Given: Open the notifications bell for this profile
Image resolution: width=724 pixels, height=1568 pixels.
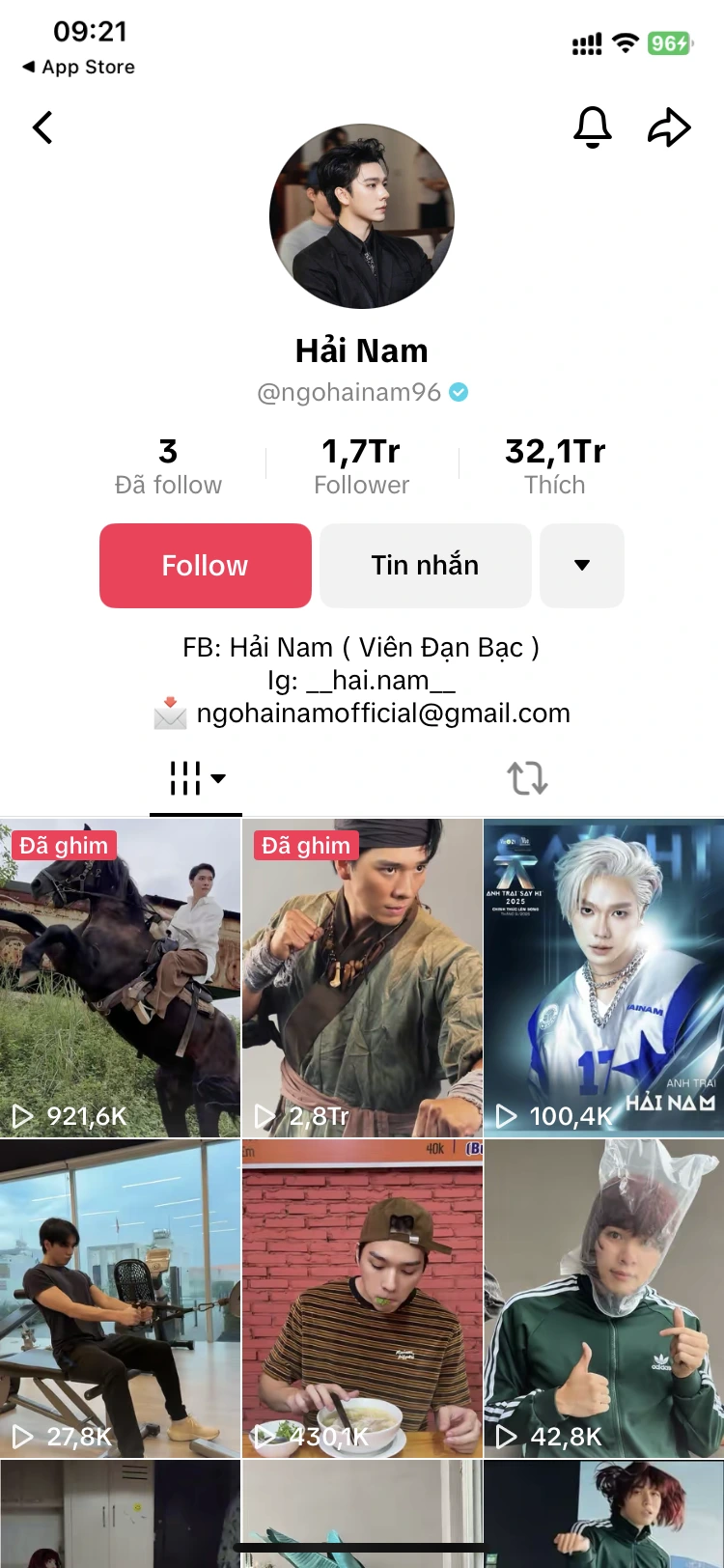Looking at the screenshot, I should 593,126.
